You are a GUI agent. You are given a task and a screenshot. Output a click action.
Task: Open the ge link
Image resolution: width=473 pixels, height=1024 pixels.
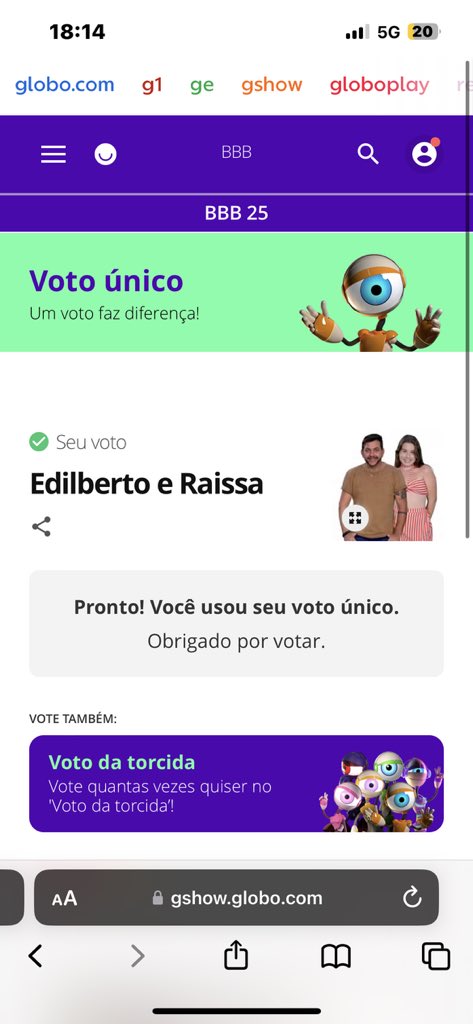(x=202, y=86)
